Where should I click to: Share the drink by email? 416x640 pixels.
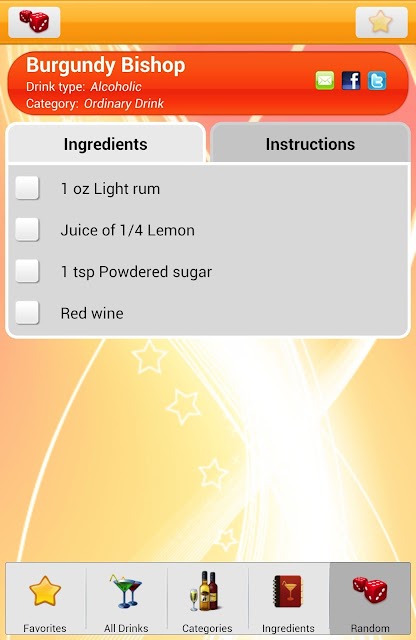pos(325,80)
